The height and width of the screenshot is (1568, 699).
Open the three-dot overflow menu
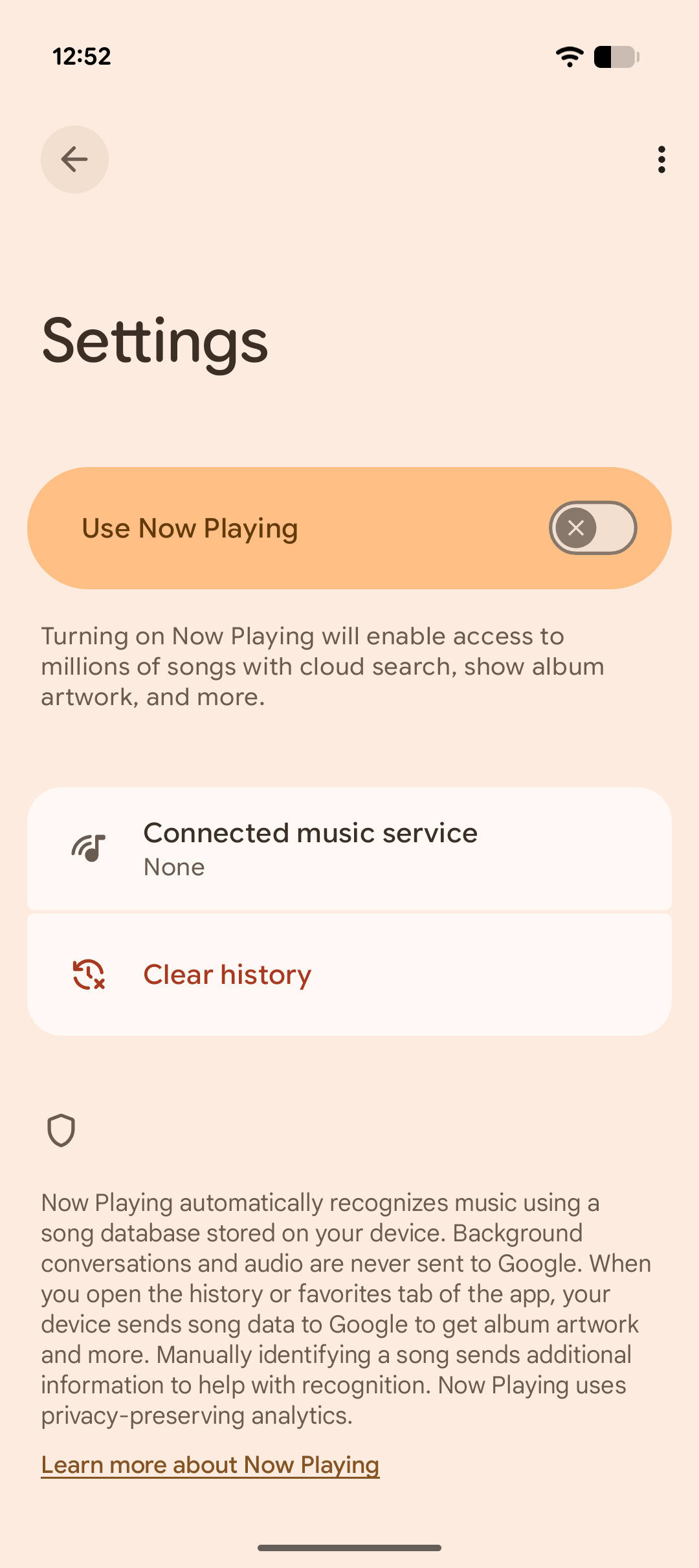click(661, 159)
